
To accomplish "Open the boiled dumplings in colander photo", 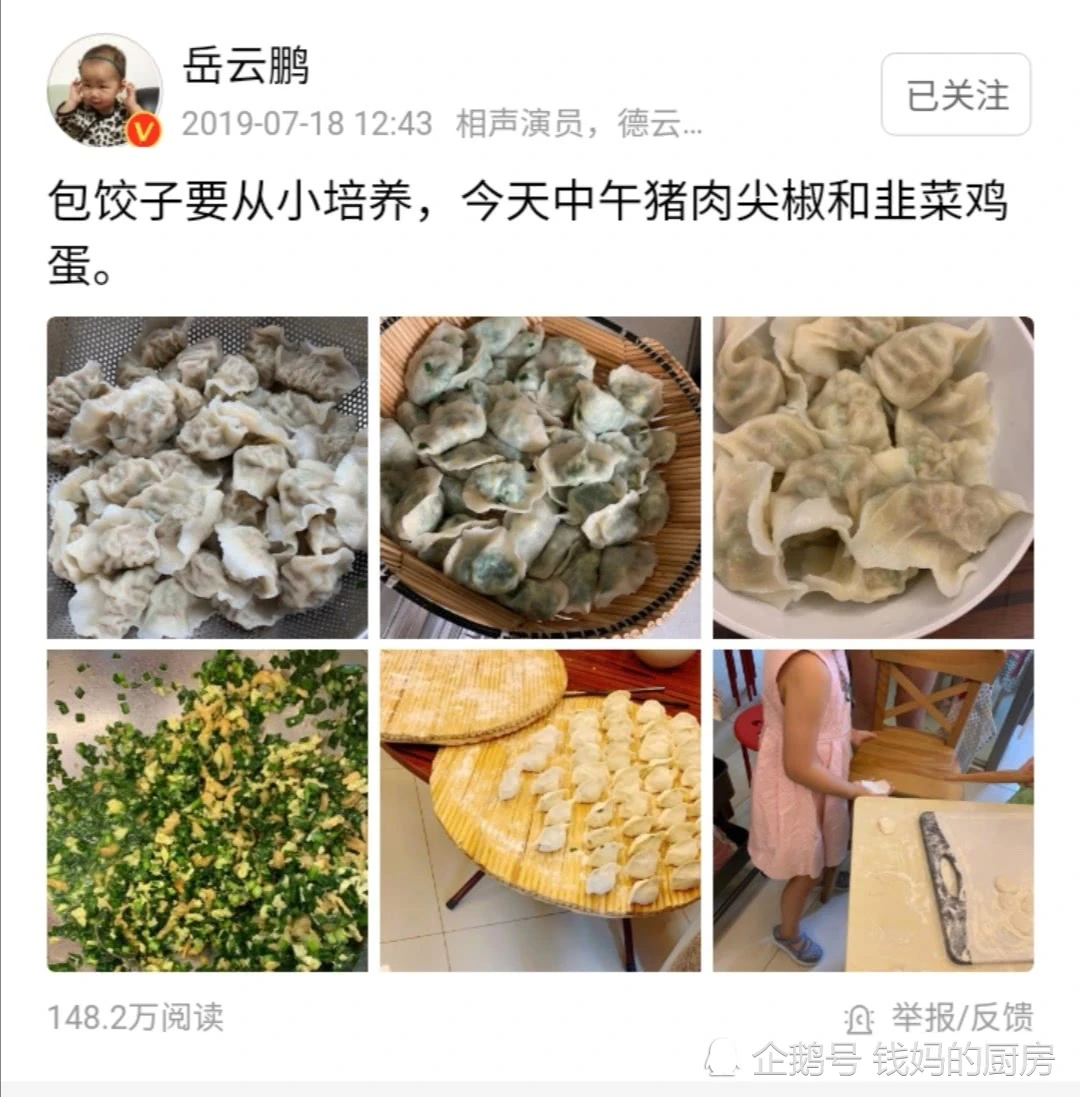I will click(207, 478).
